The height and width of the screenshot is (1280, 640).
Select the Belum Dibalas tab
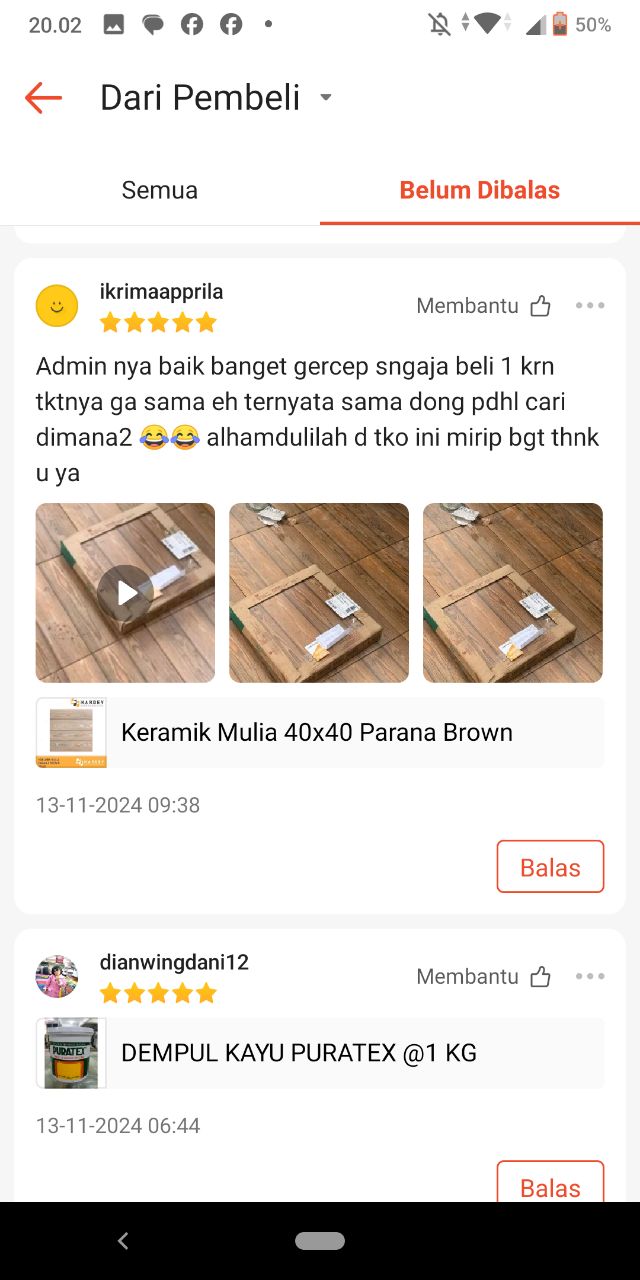coord(480,190)
